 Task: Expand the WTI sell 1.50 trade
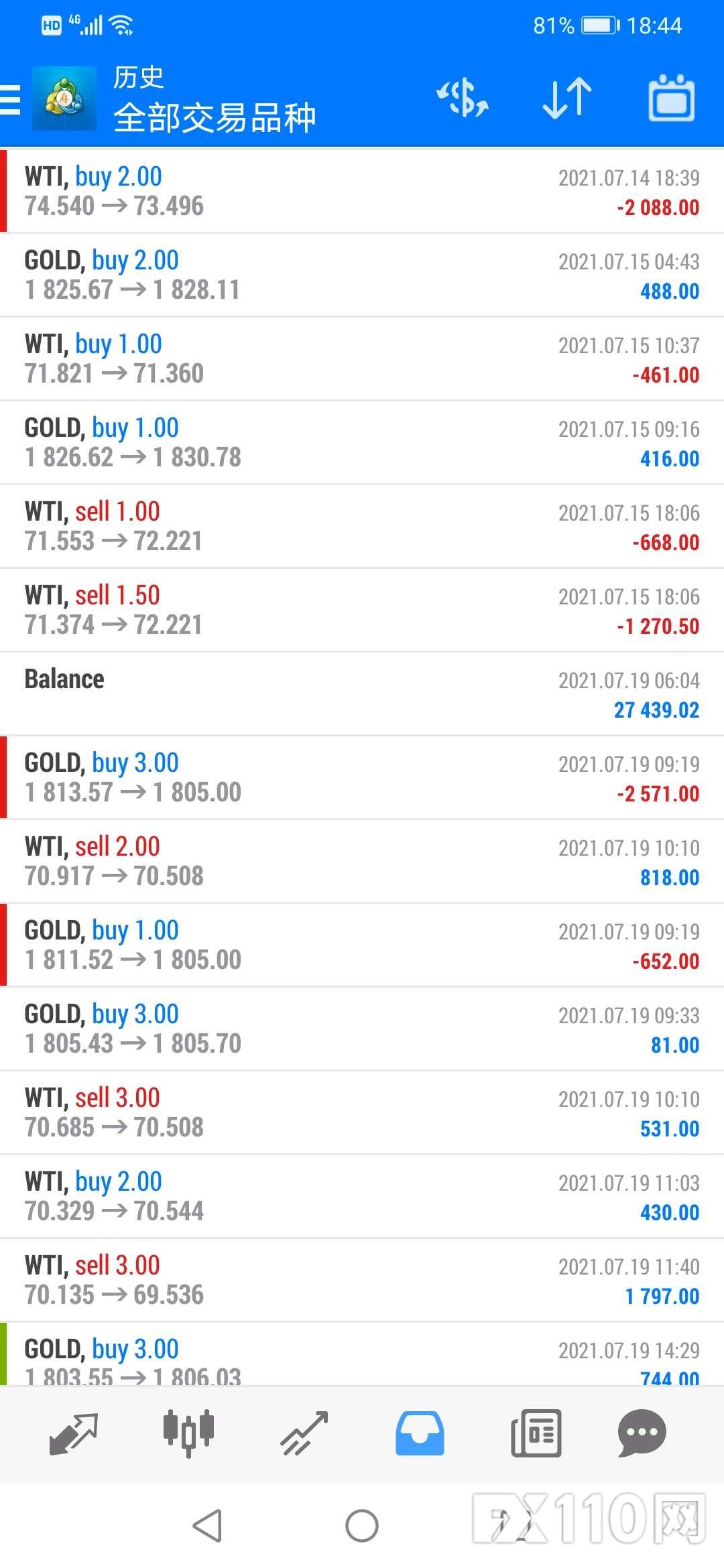[362, 610]
